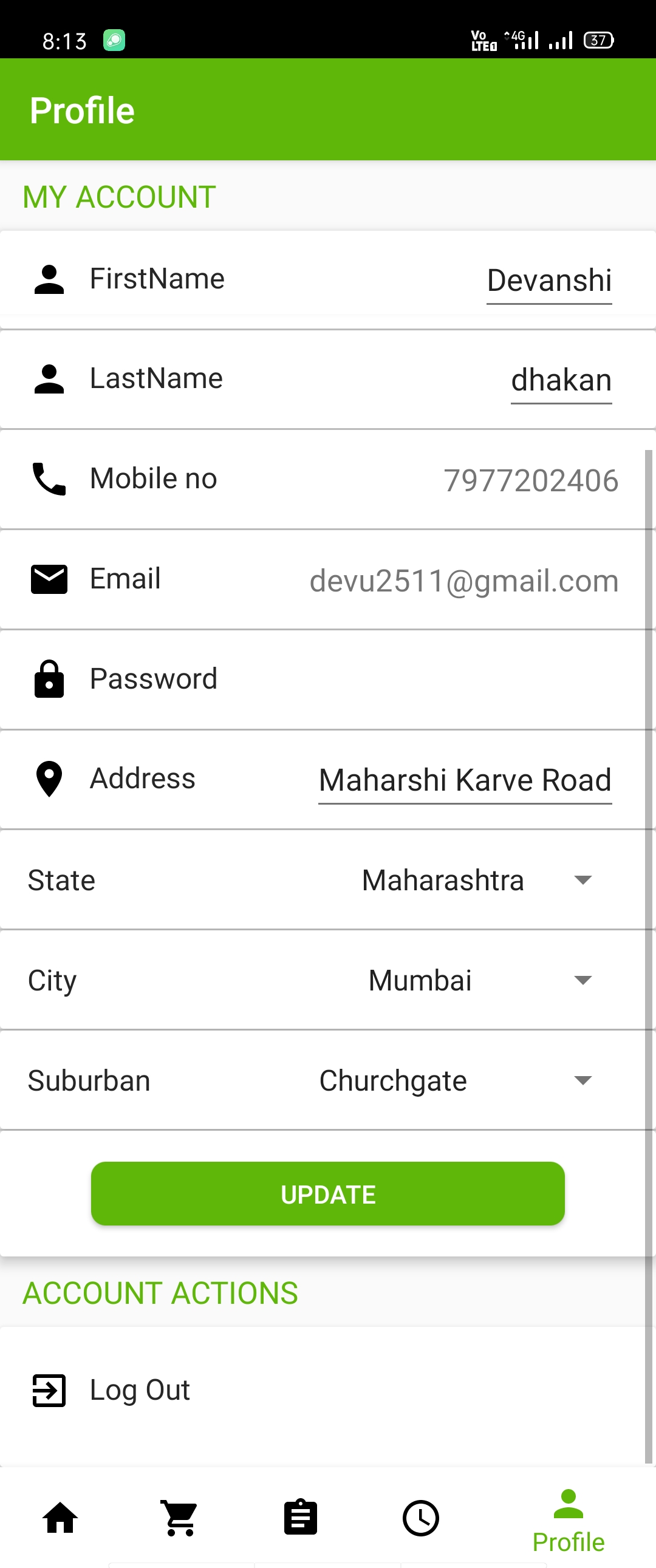This screenshot has height=1568, width=656.
Task: Open the order history clock icon
Action: [422, 1518]
